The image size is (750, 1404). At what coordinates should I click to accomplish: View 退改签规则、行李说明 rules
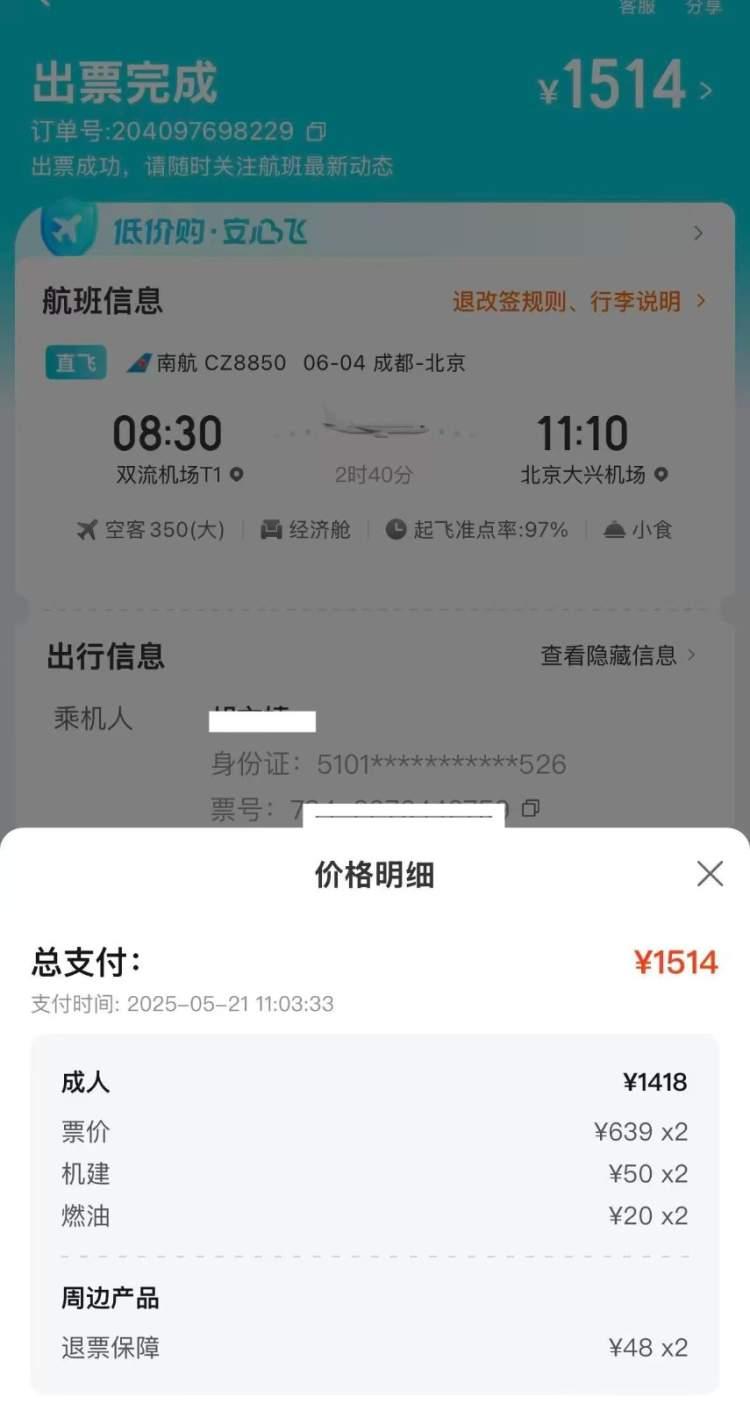click(x=579, y=301)
